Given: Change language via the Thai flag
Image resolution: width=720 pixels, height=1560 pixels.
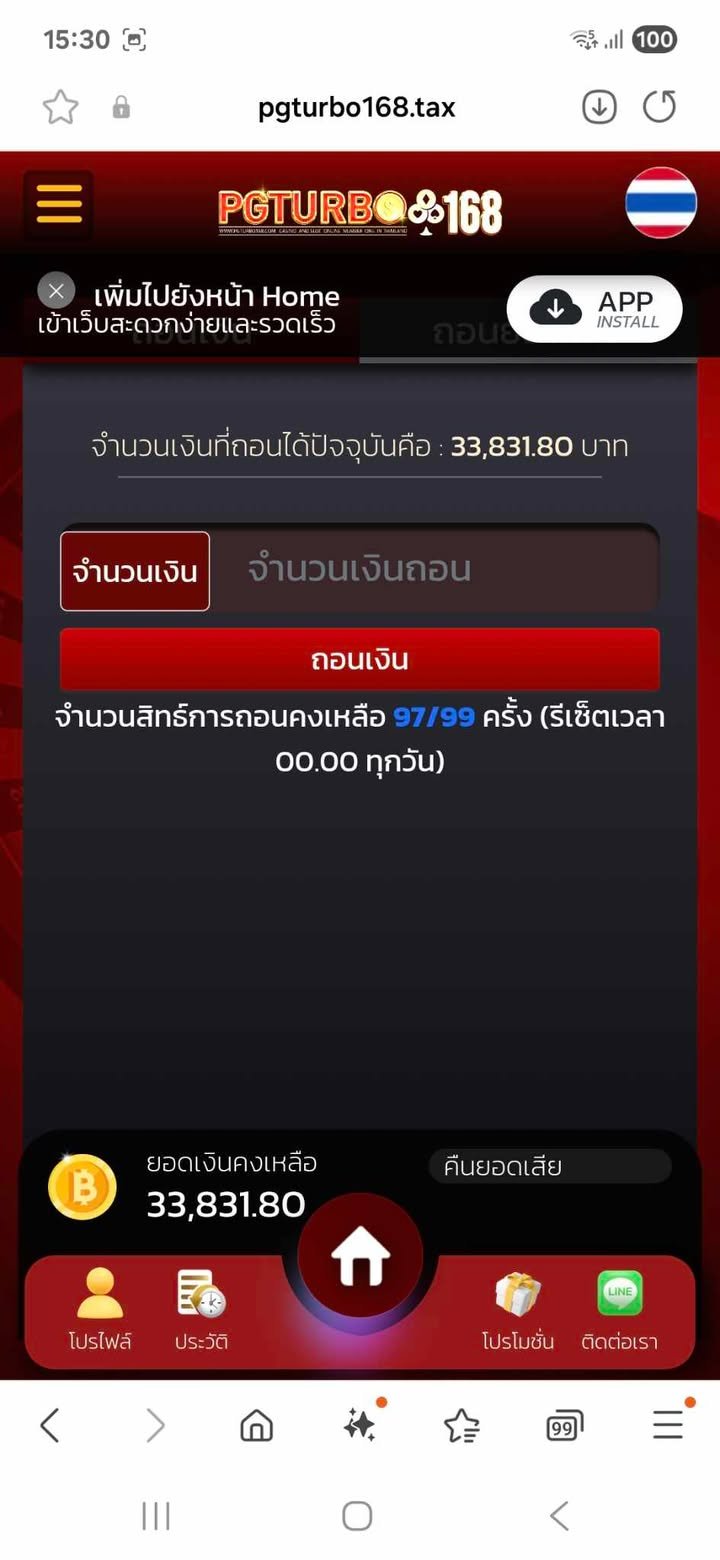Looking at the screenshot, I should click(x=661, y=203).
